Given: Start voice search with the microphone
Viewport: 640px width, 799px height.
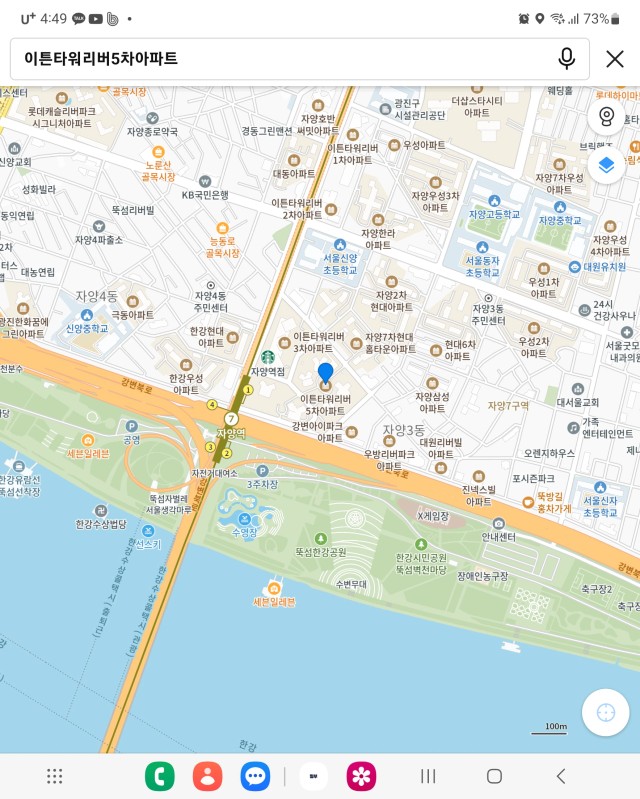Looking at the screenshot, I should point(567,59).
